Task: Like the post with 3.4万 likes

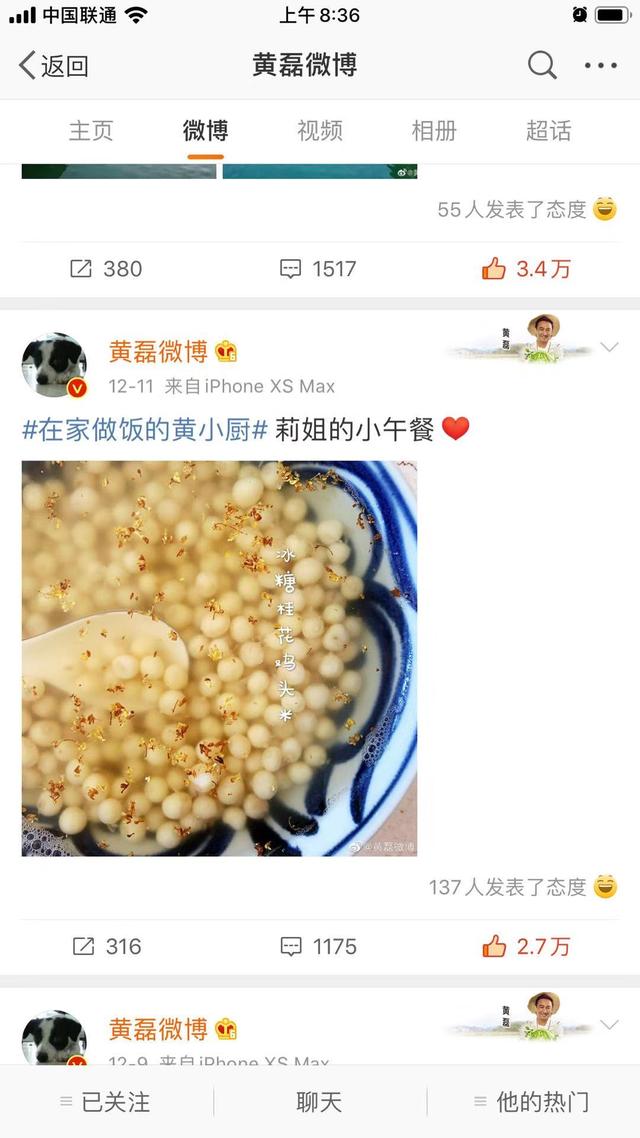Action: (x=526, y=268)
